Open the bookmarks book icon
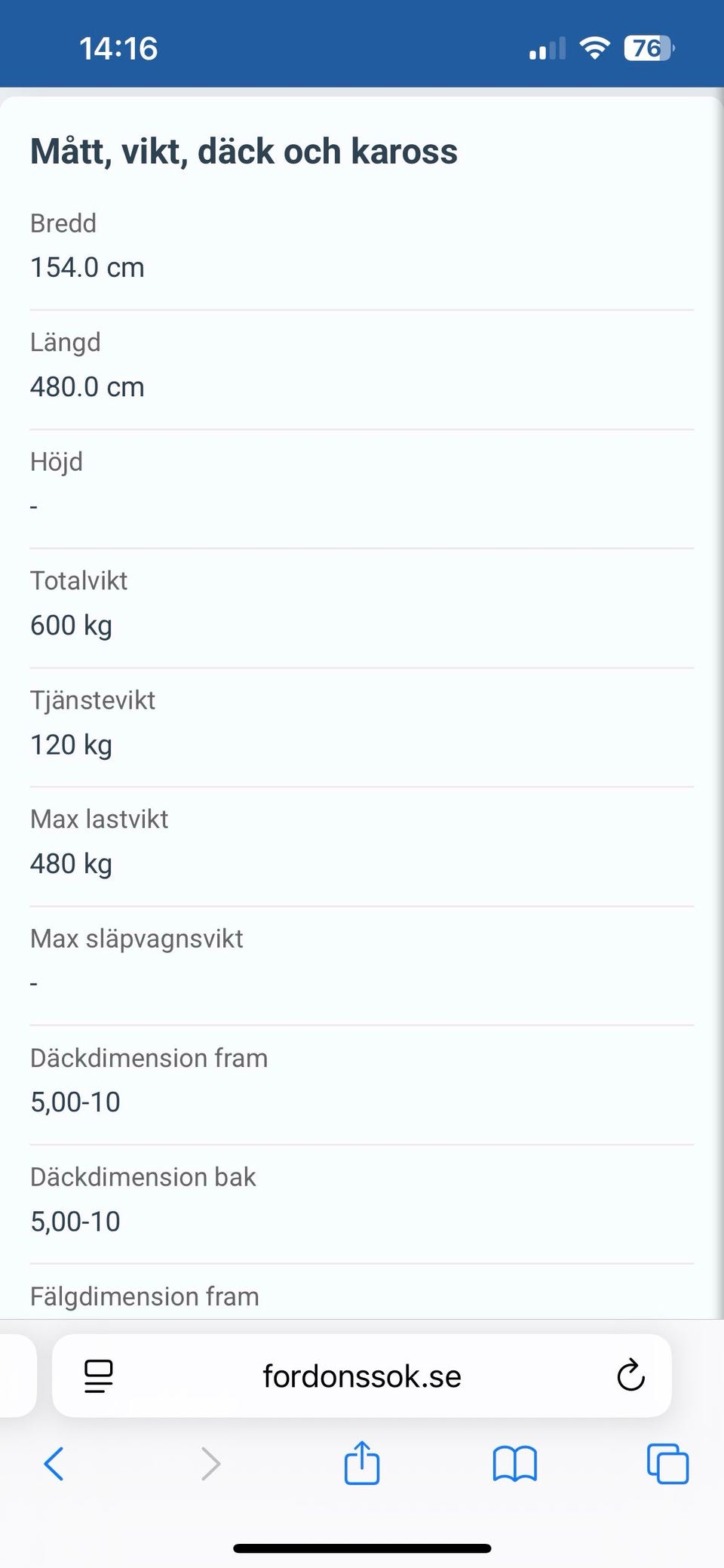Image resolution: width=724 pixels, height=1568 pixels. (x=514, y=1464)
